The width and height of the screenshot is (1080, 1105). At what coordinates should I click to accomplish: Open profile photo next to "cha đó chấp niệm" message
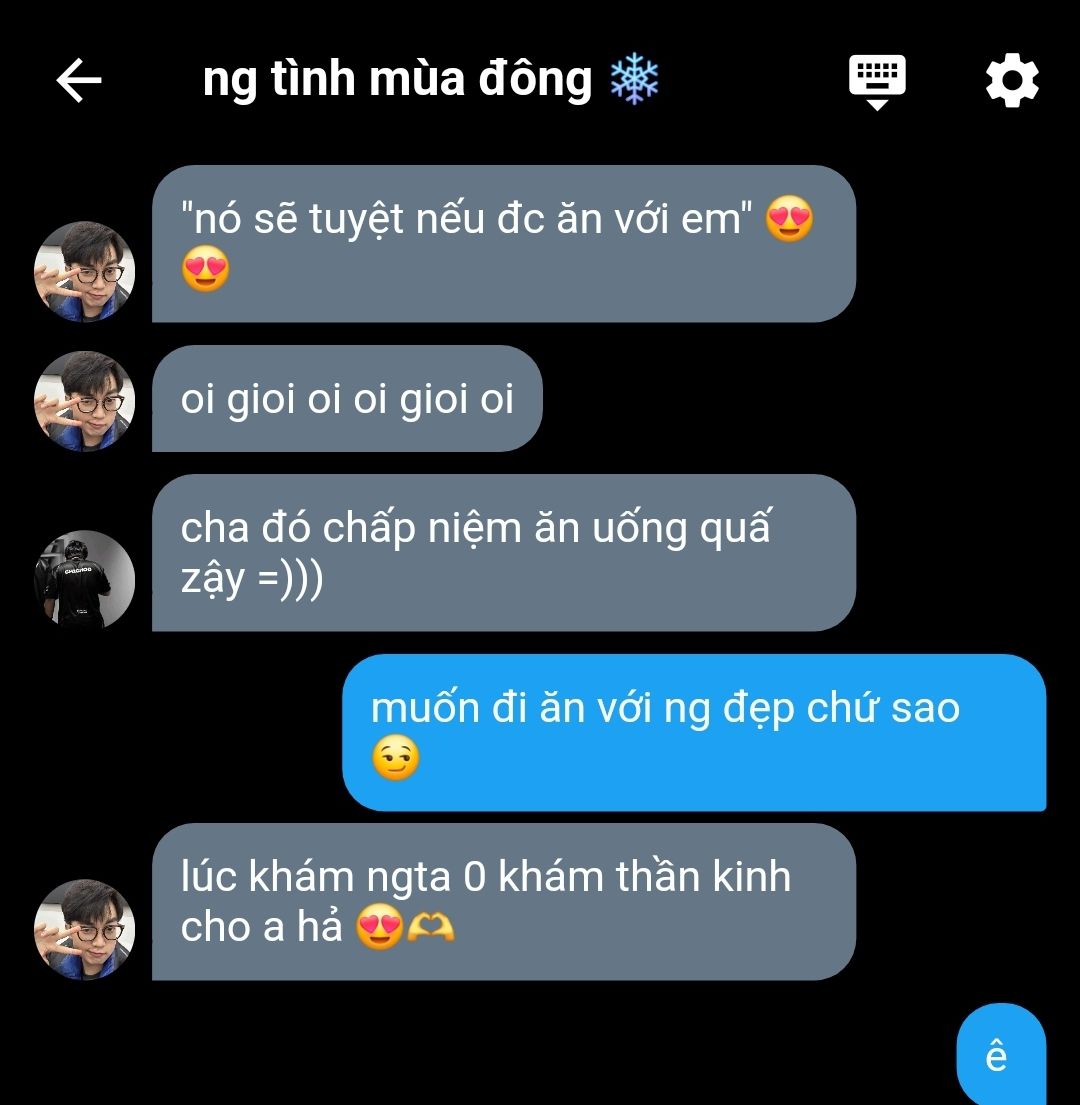pyautogui.click(x=85, y=579)
